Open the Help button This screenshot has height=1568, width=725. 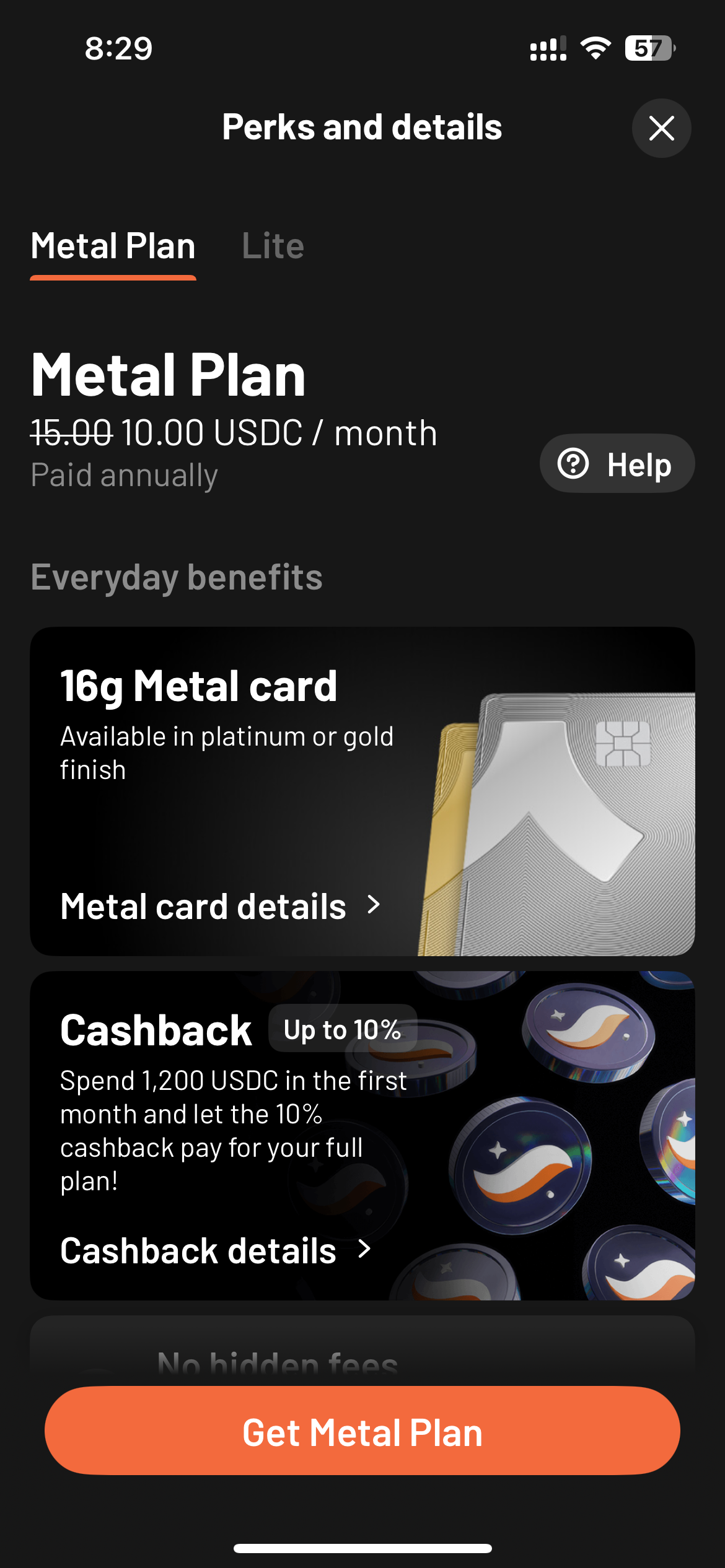(617, 464)
